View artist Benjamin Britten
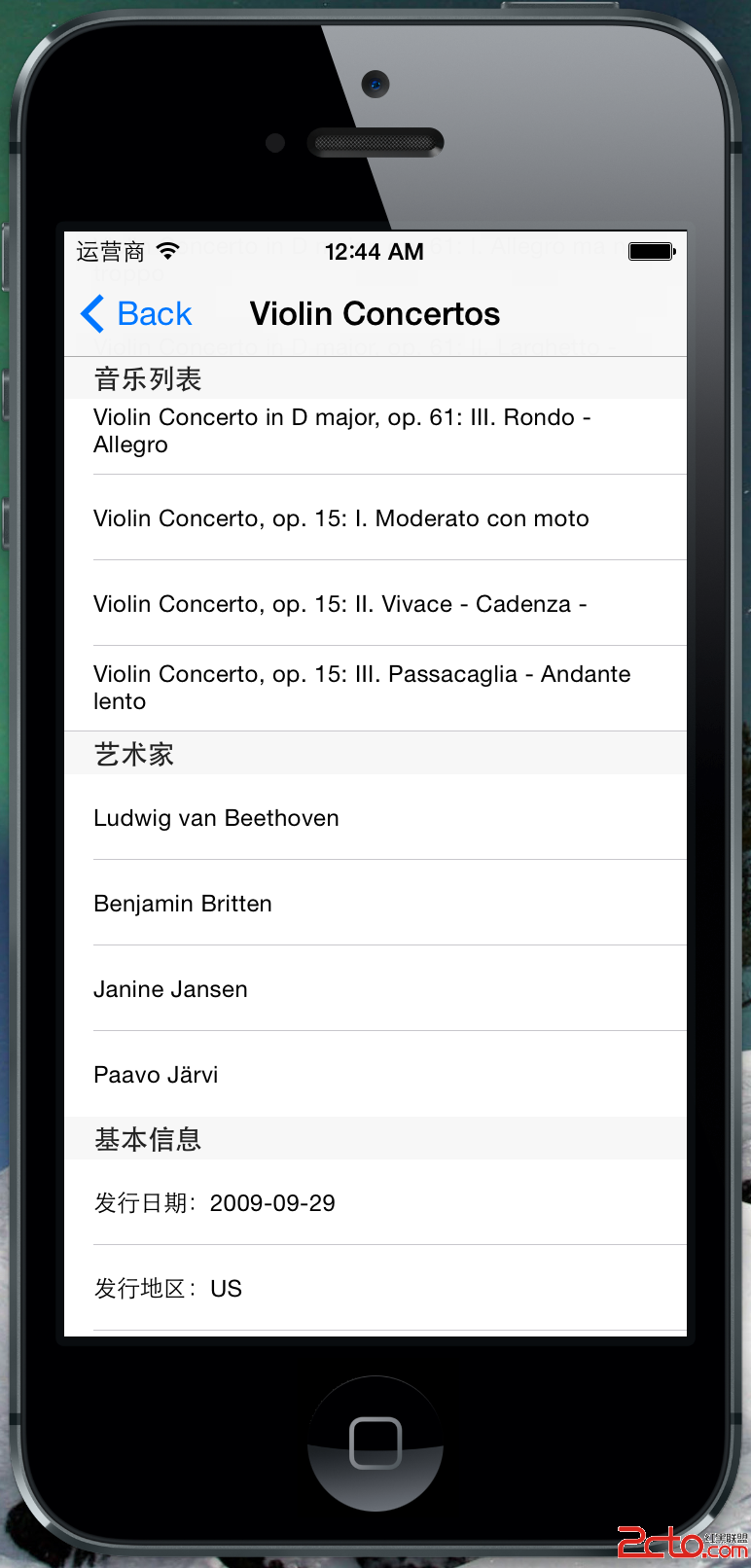751x1568 pixels. (x=375, y=904)
